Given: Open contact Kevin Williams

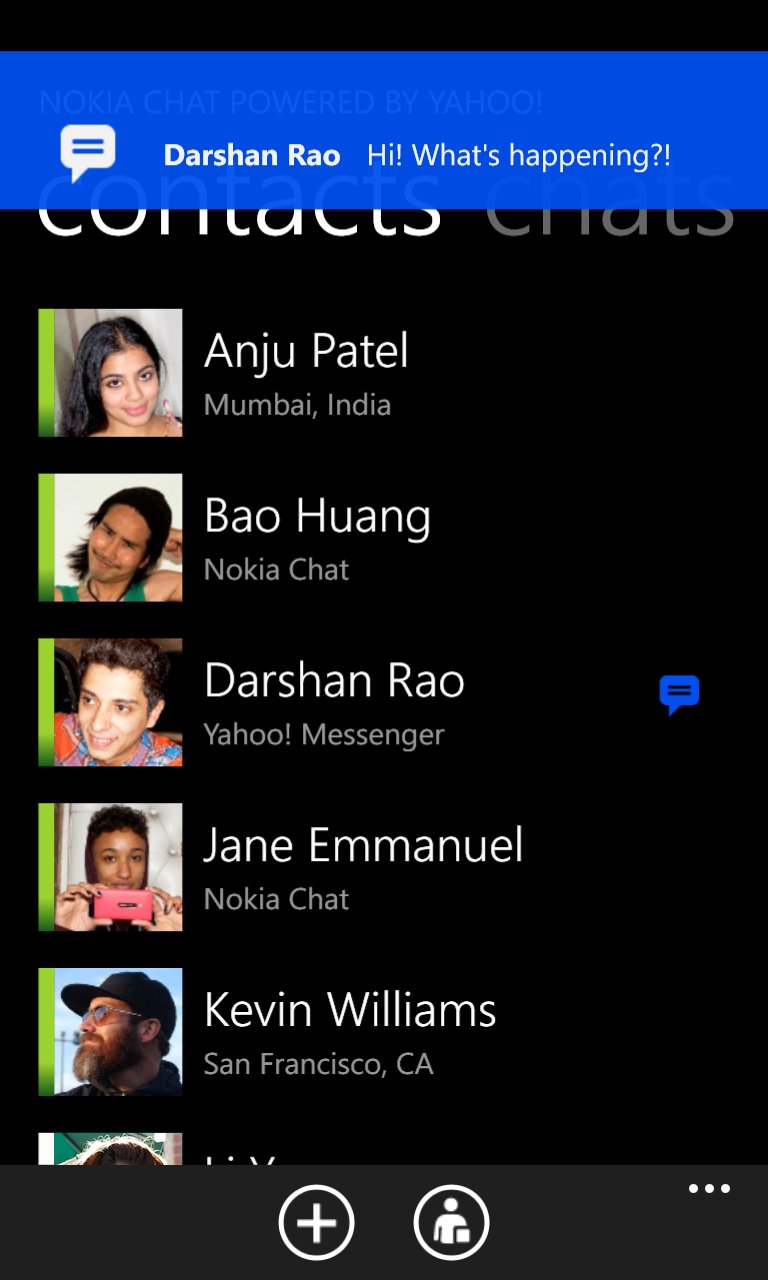Looking at the screenshot, I should pyautogui.click(x=349, y=1031).
